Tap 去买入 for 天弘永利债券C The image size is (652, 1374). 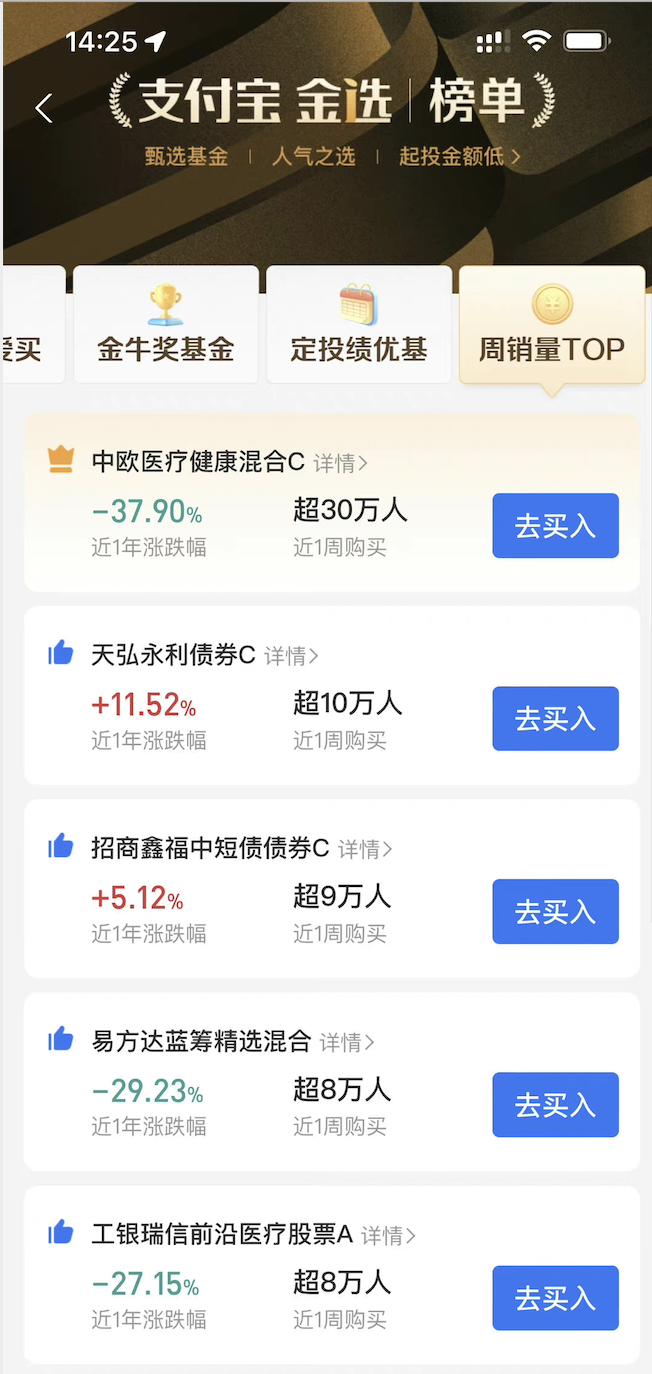(x=555, y=719)
